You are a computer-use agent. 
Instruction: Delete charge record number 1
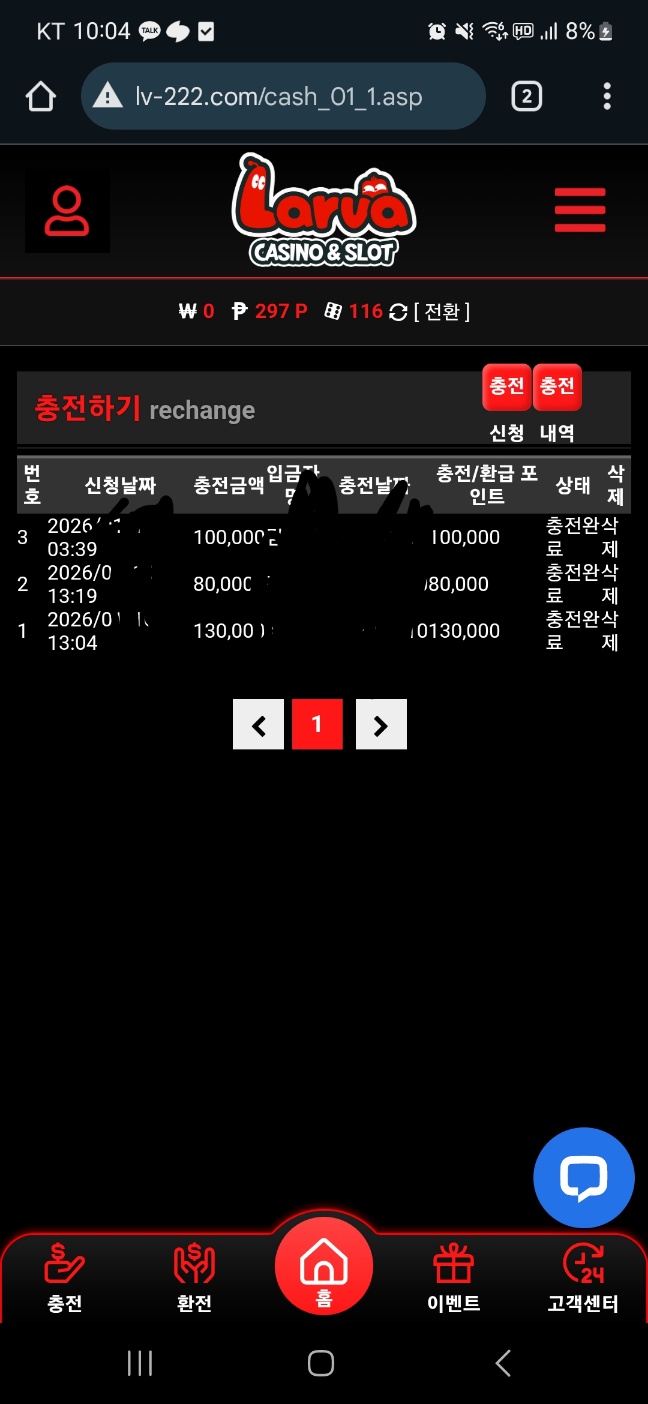coord(610,631)
